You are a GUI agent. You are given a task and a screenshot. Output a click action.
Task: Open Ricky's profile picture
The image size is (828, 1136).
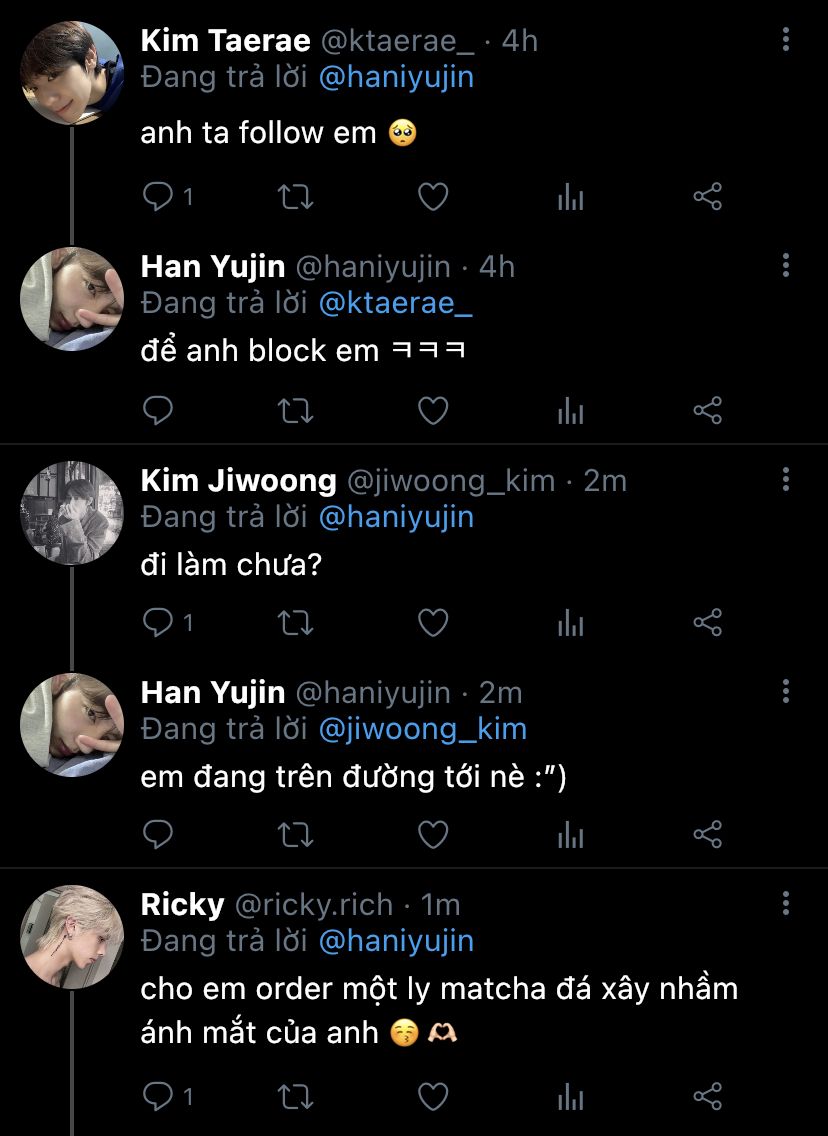coord(71,936)
